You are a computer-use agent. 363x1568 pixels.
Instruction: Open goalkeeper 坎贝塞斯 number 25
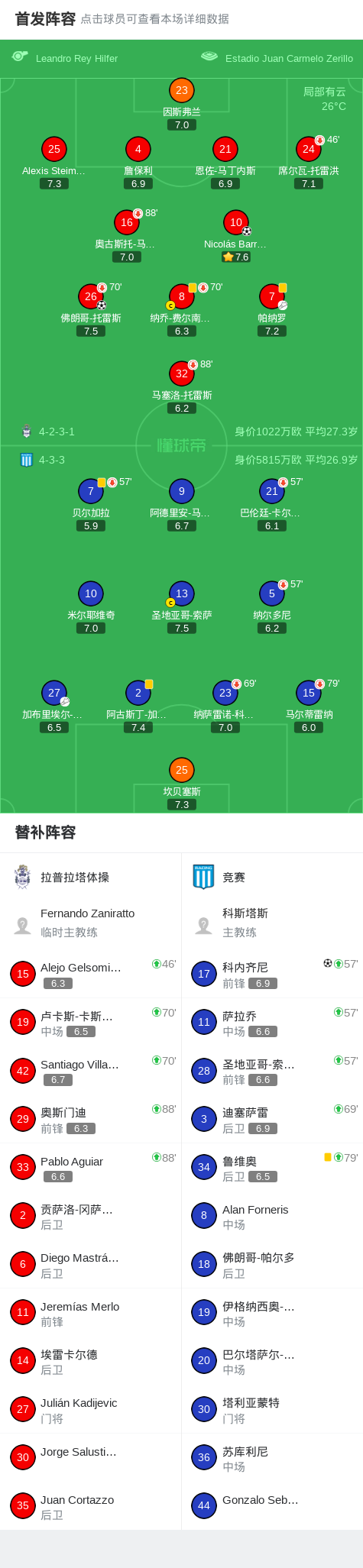[x=181, y=784]
